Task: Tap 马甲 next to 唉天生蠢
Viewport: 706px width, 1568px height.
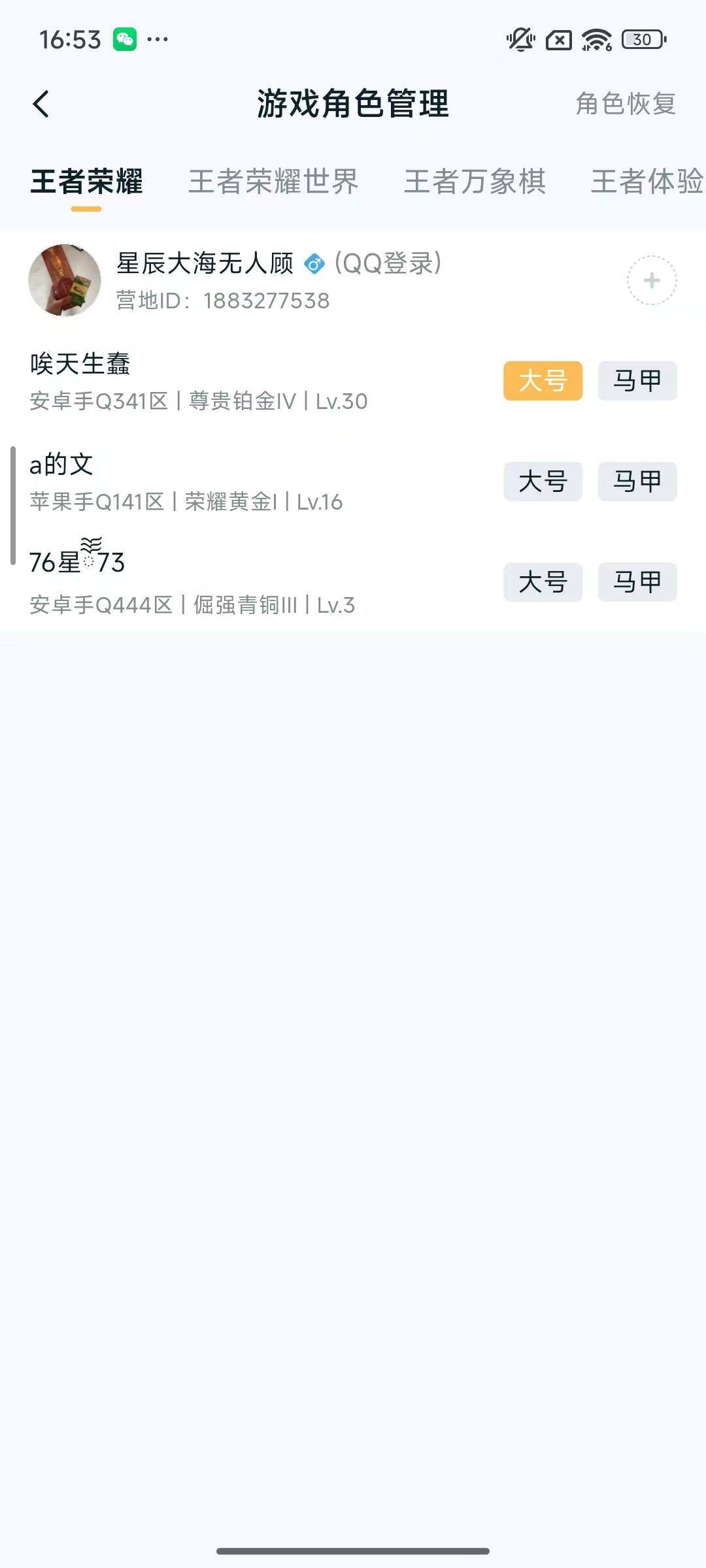Action: [x=637, y=381]
